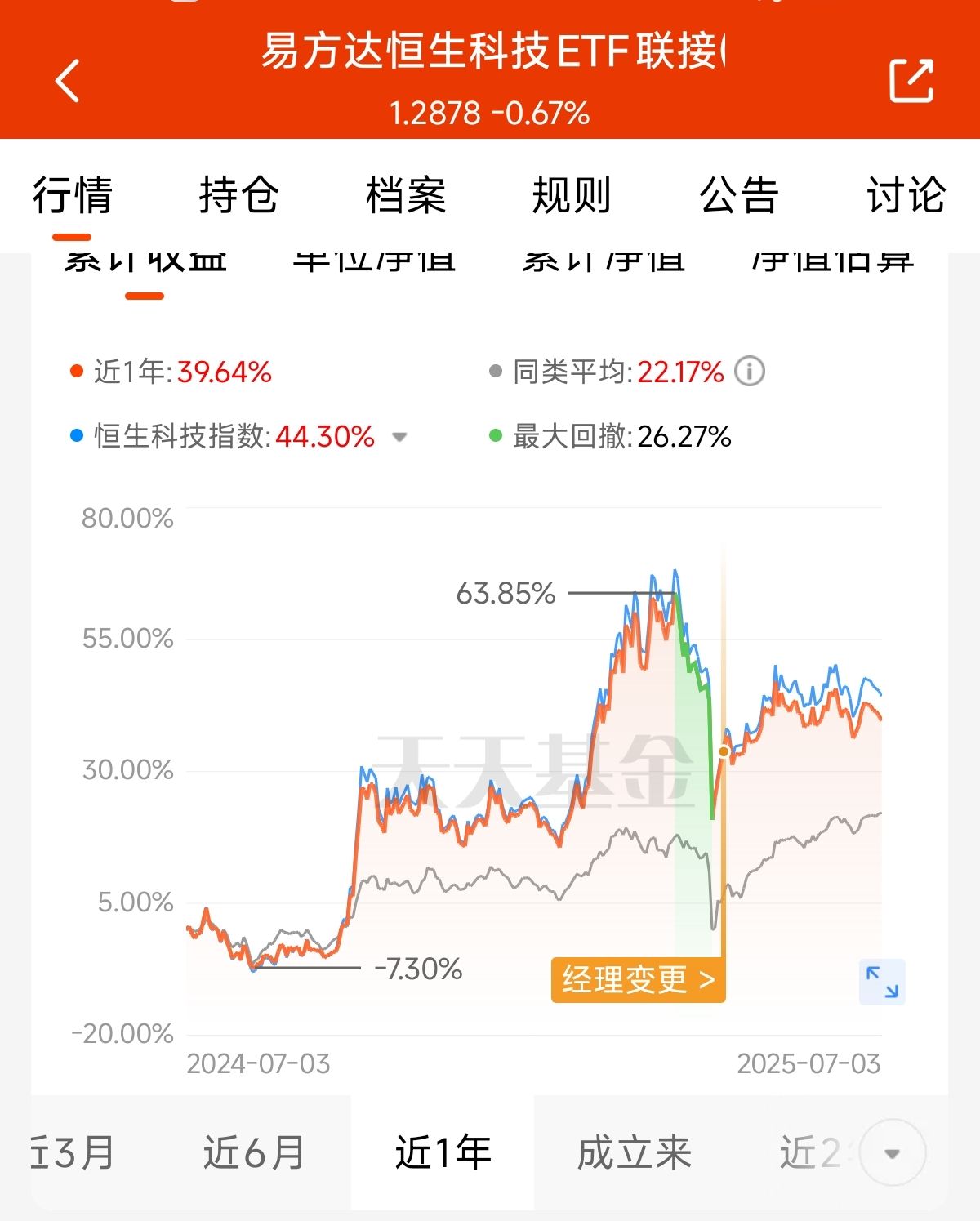
Task: Tap the green legend dot for 最大回撤
Action: click(495, 437)
